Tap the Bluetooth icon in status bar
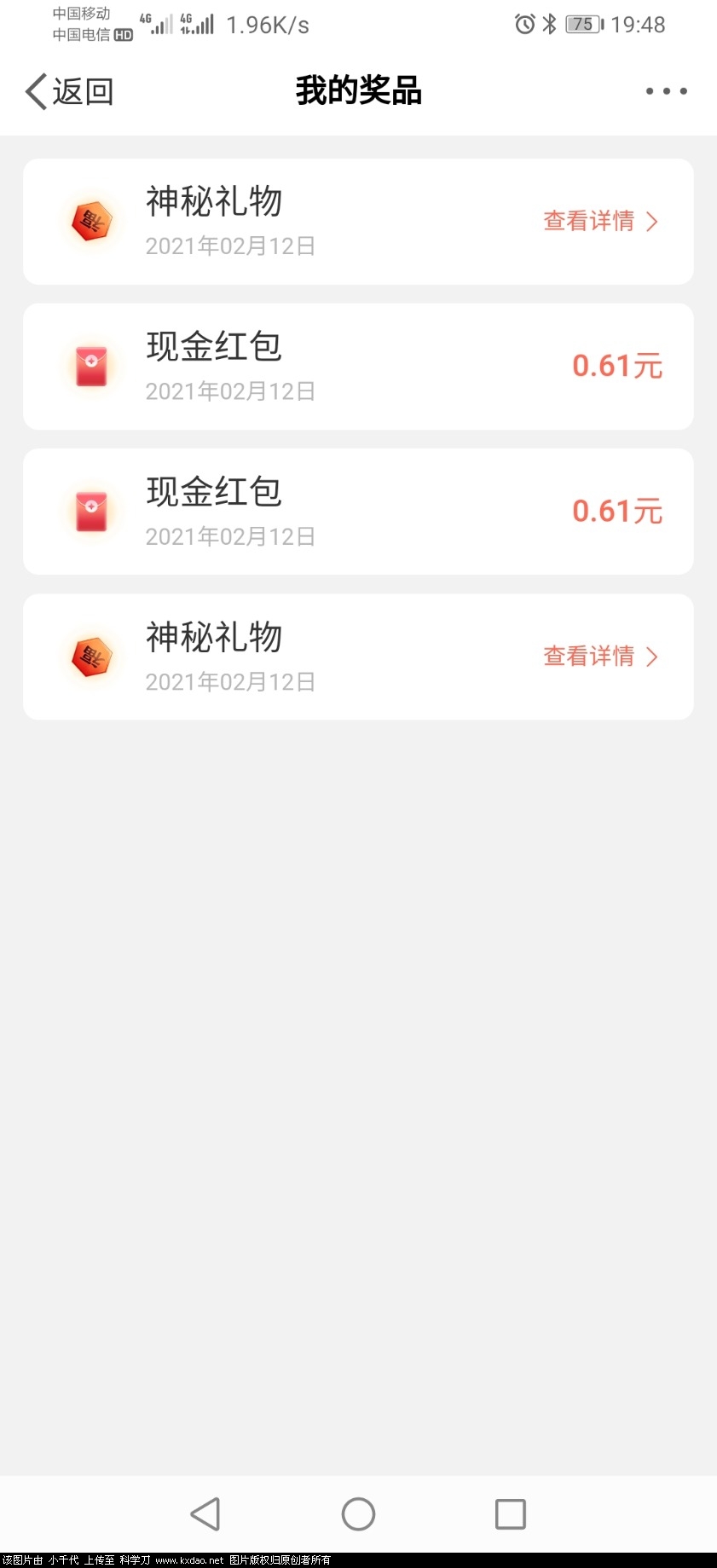The image size is (717, 1568). [550, 24]
